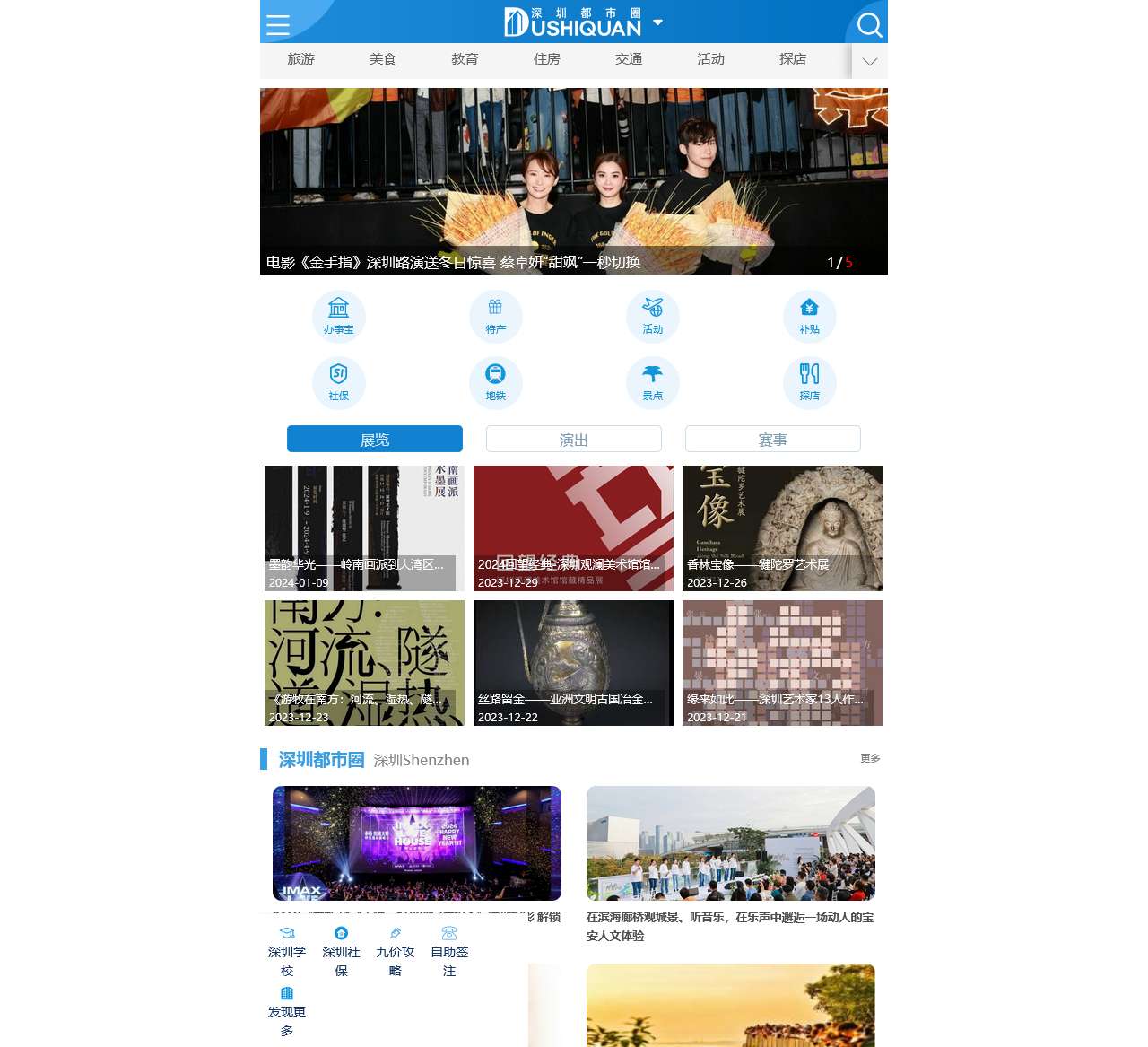Open the 社保 shortcut
Image resolution: width=1148 pixels, height=1047 pixels.
click(339, 382)
